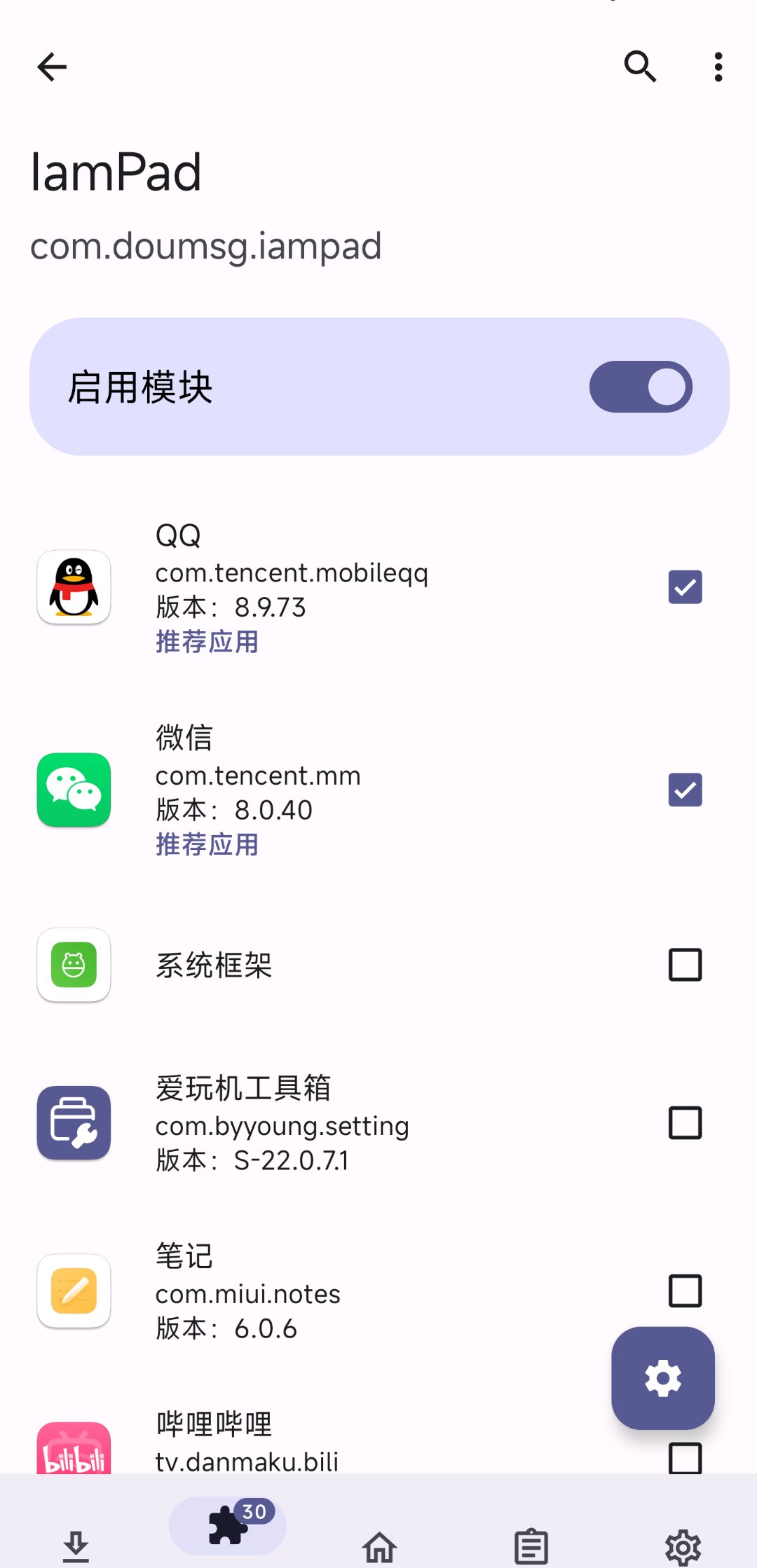Switch to the home tab
This screenshot has height=1568, width=757.
click(379, 1546)
